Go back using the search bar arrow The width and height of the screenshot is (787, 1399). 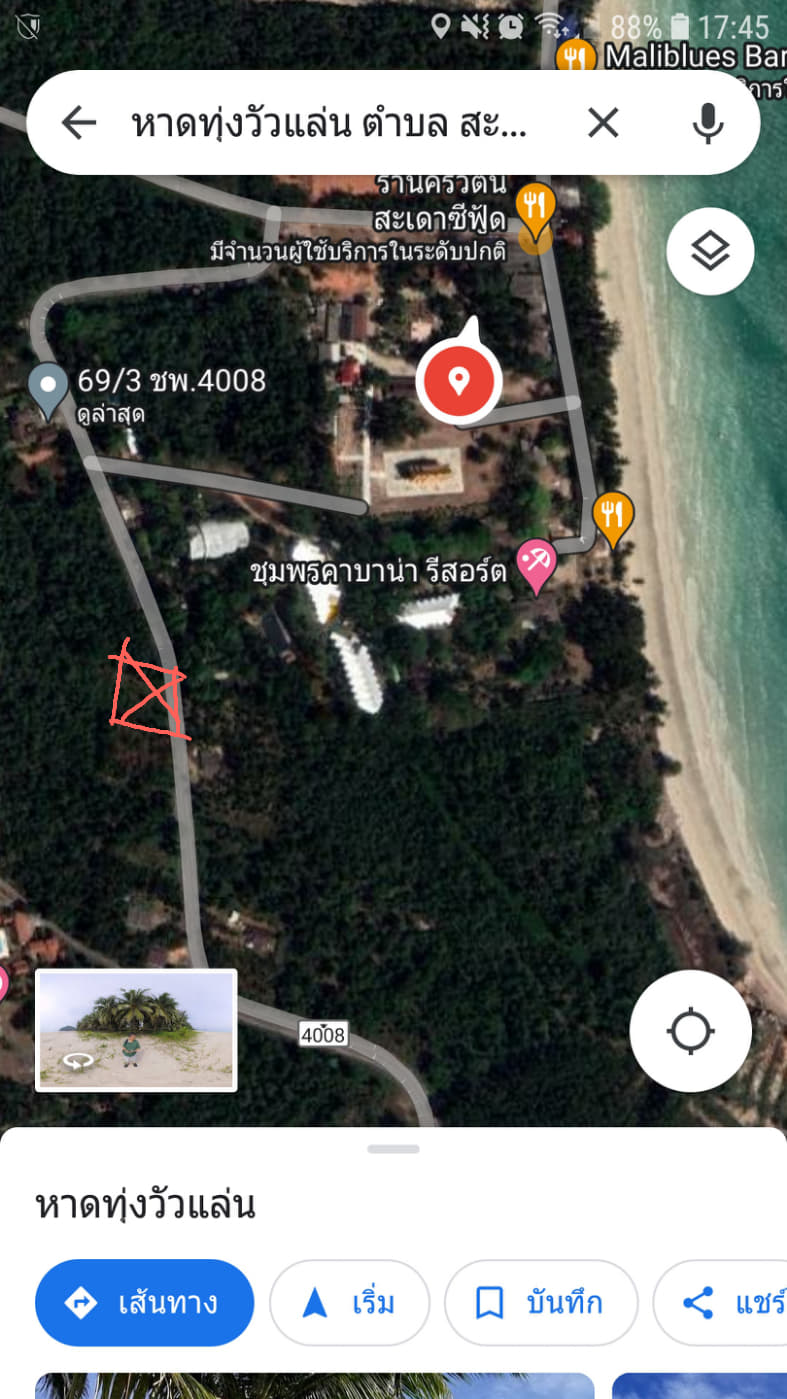[78, 123]
